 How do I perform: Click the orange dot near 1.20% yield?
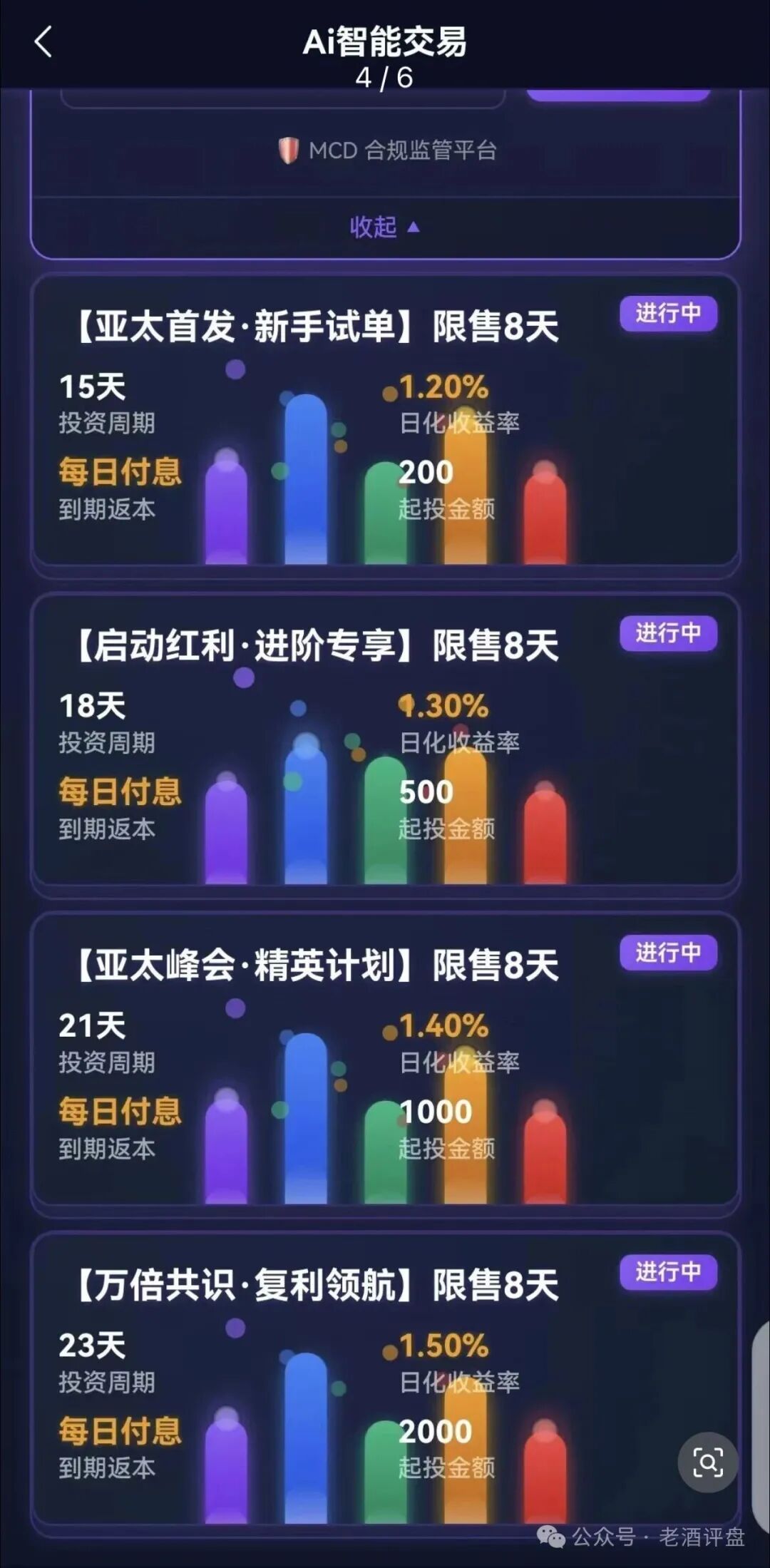click(389, 394)
